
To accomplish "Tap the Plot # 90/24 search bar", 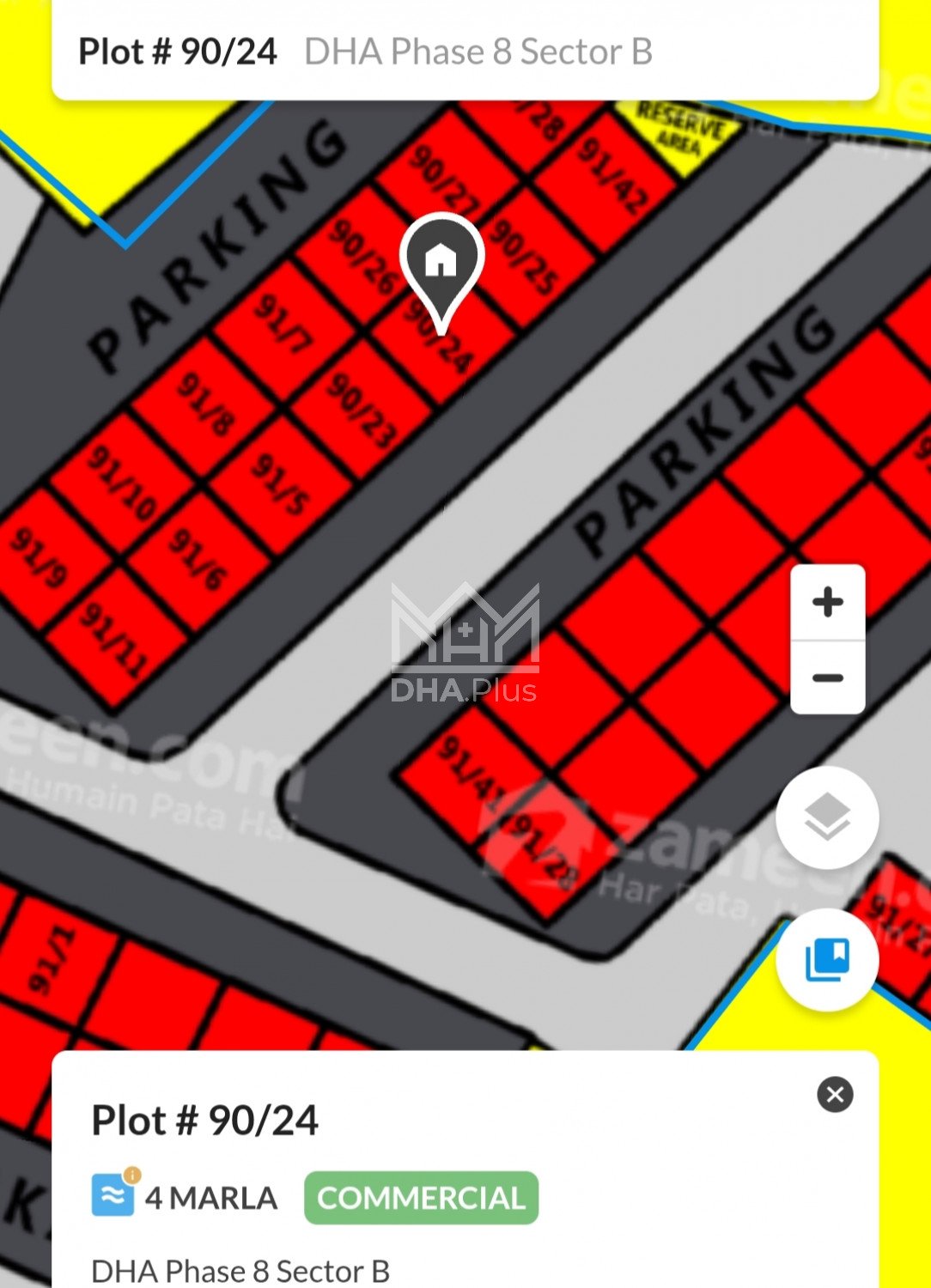I will coord(465,52).
